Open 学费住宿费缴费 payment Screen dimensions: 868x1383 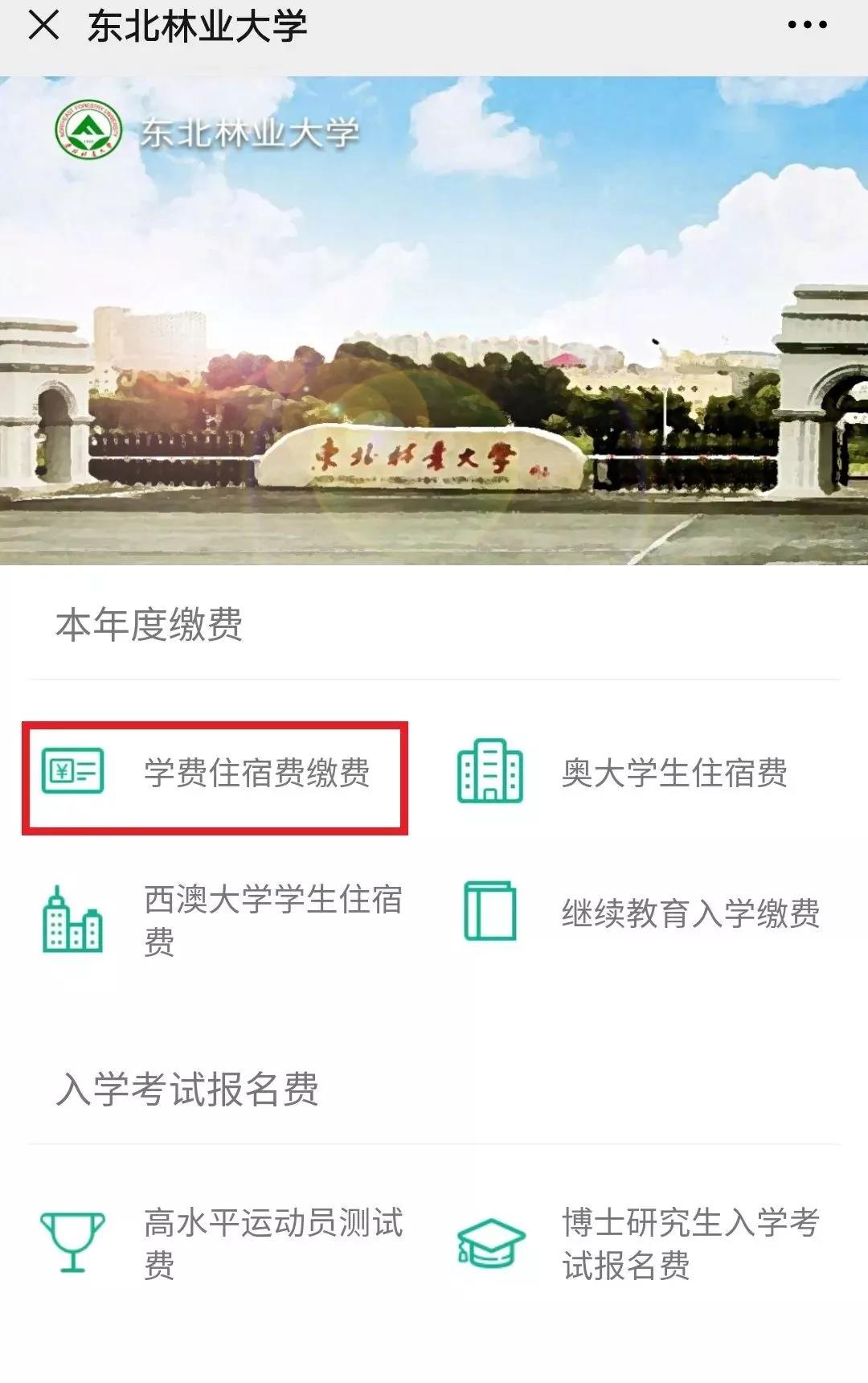215,774
